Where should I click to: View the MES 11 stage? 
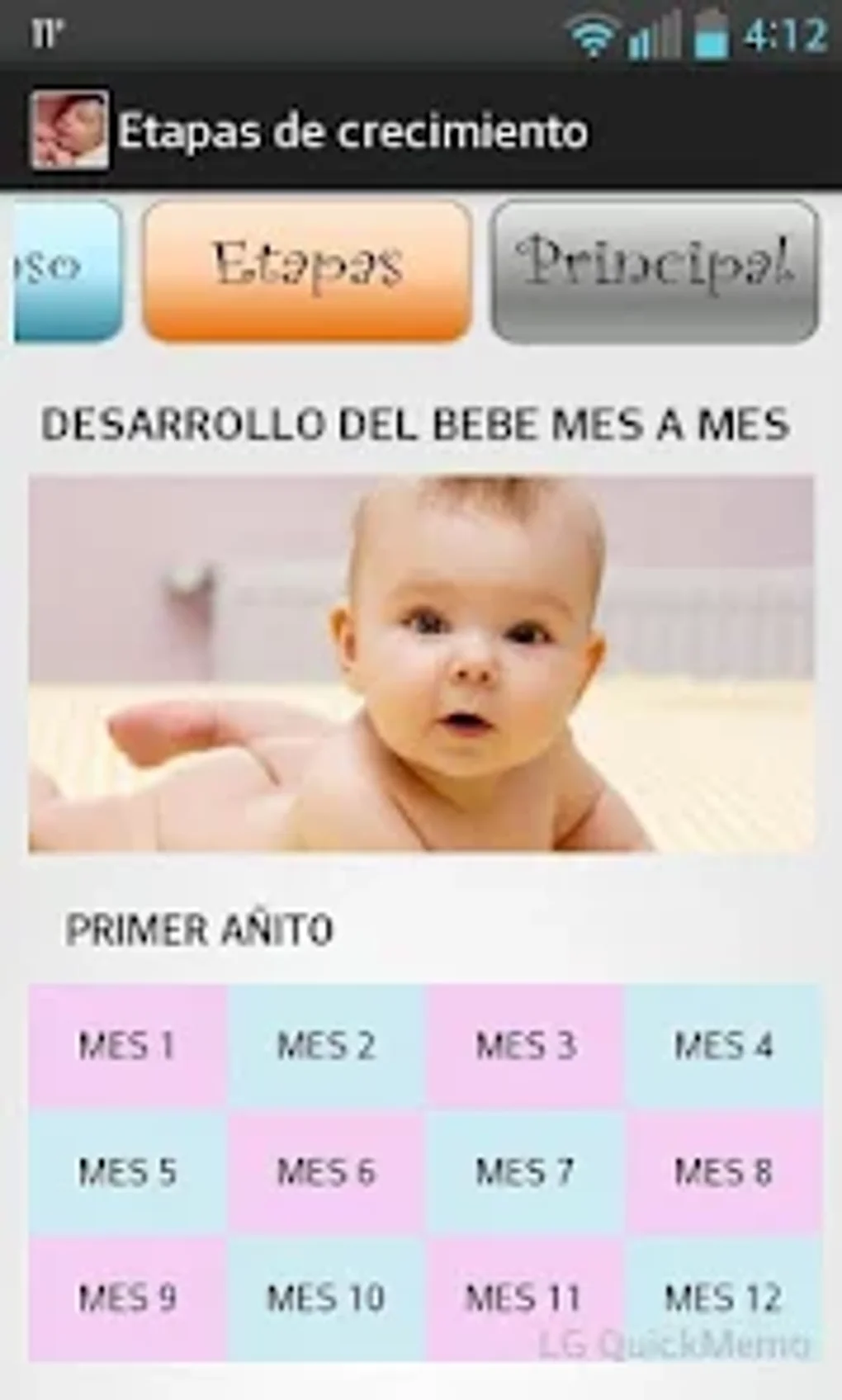click(x=525, y=1298)
